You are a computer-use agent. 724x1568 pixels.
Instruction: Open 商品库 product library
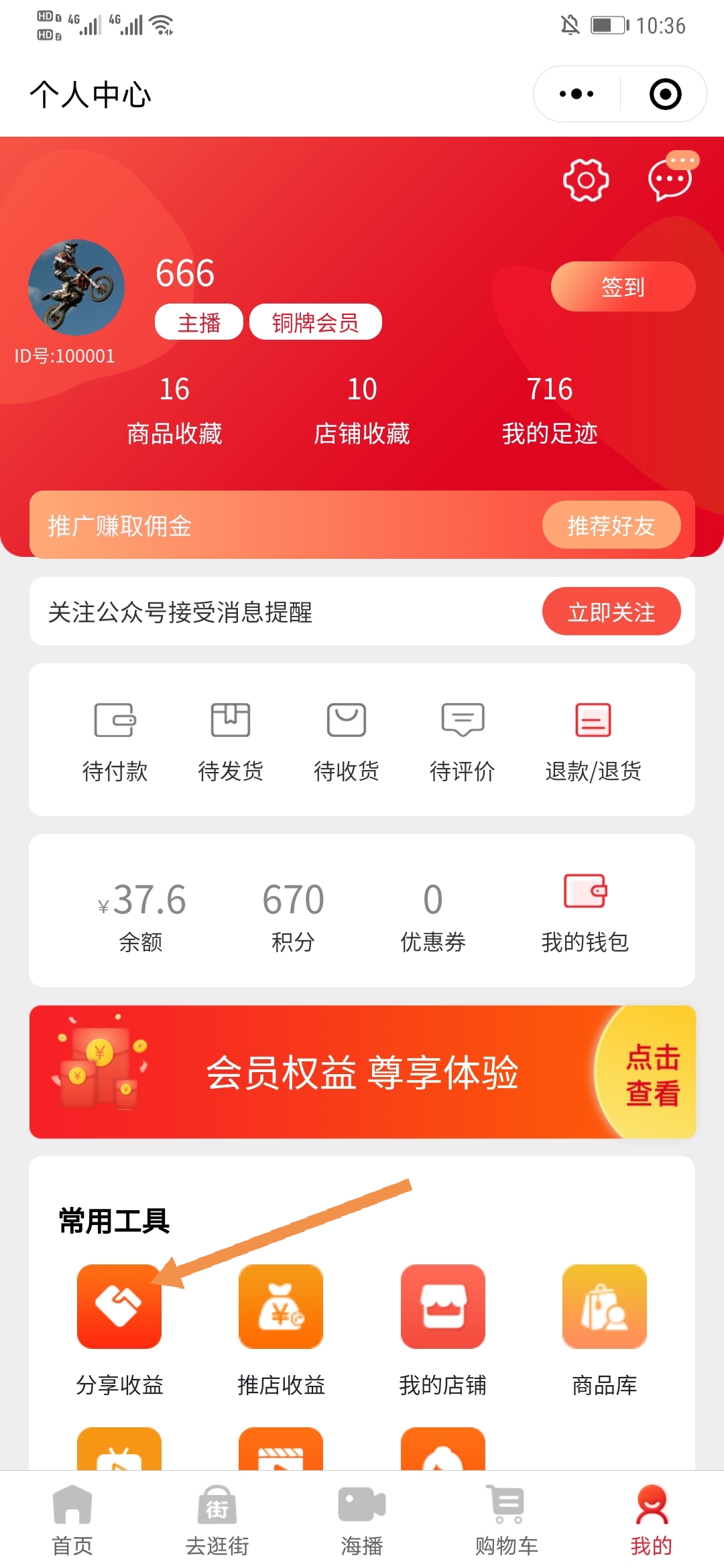tap(605, 1330)
